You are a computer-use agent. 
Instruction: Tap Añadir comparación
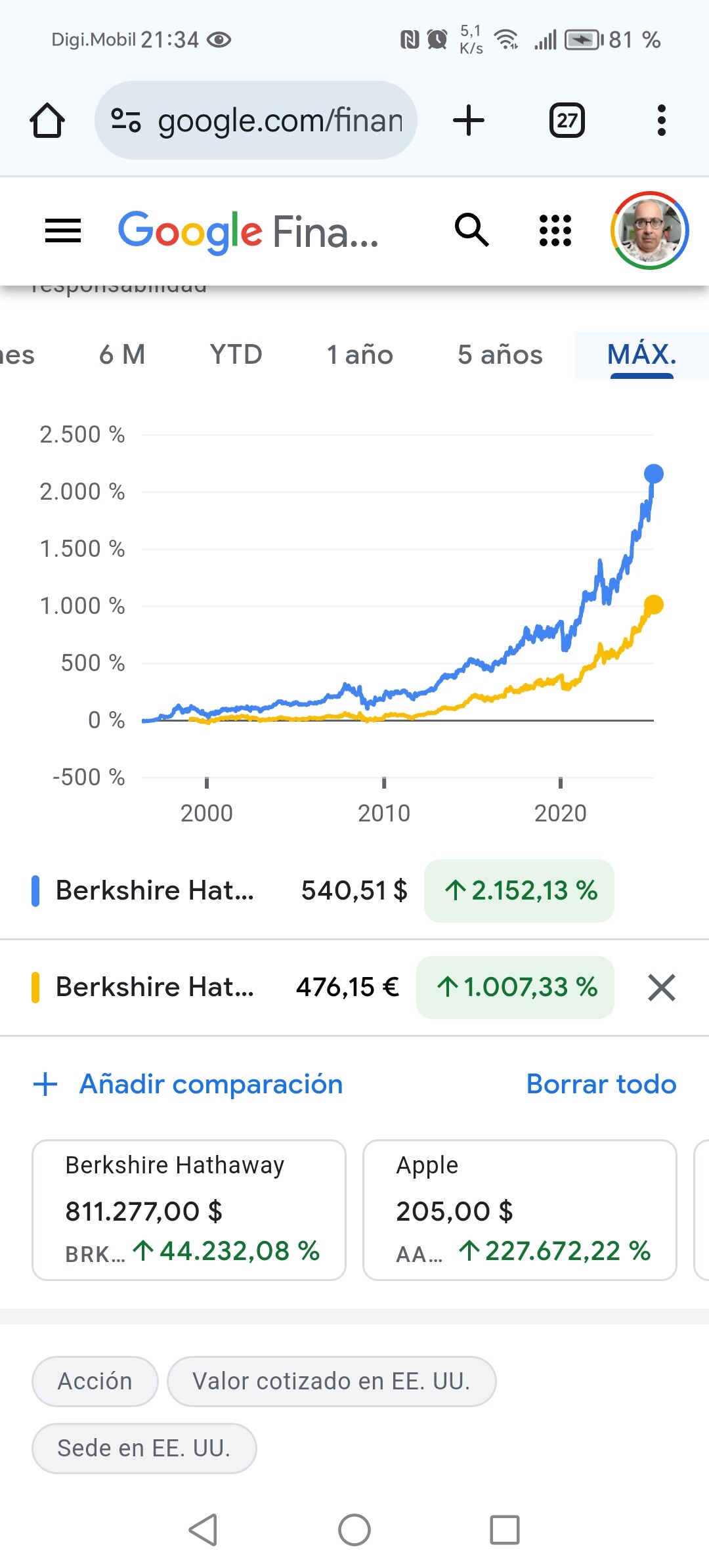[188, 1084]
